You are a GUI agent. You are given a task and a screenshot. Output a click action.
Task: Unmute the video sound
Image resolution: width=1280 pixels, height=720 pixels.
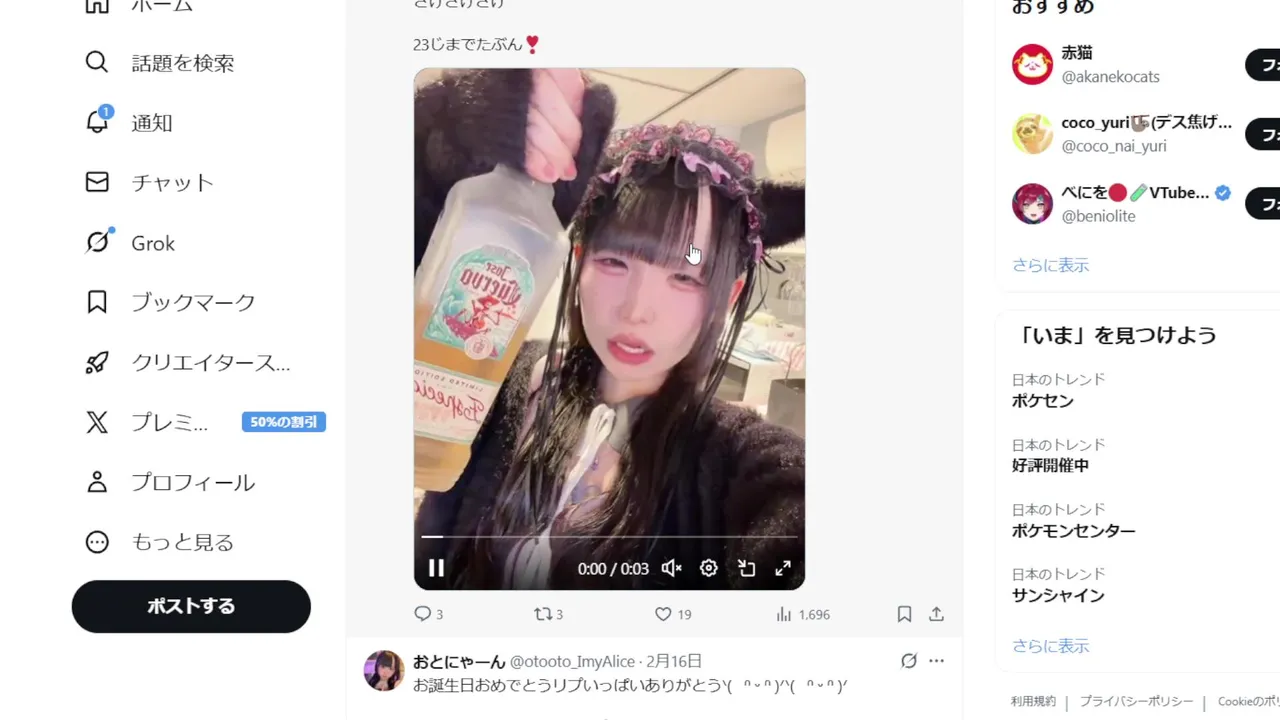pos(671,568)
